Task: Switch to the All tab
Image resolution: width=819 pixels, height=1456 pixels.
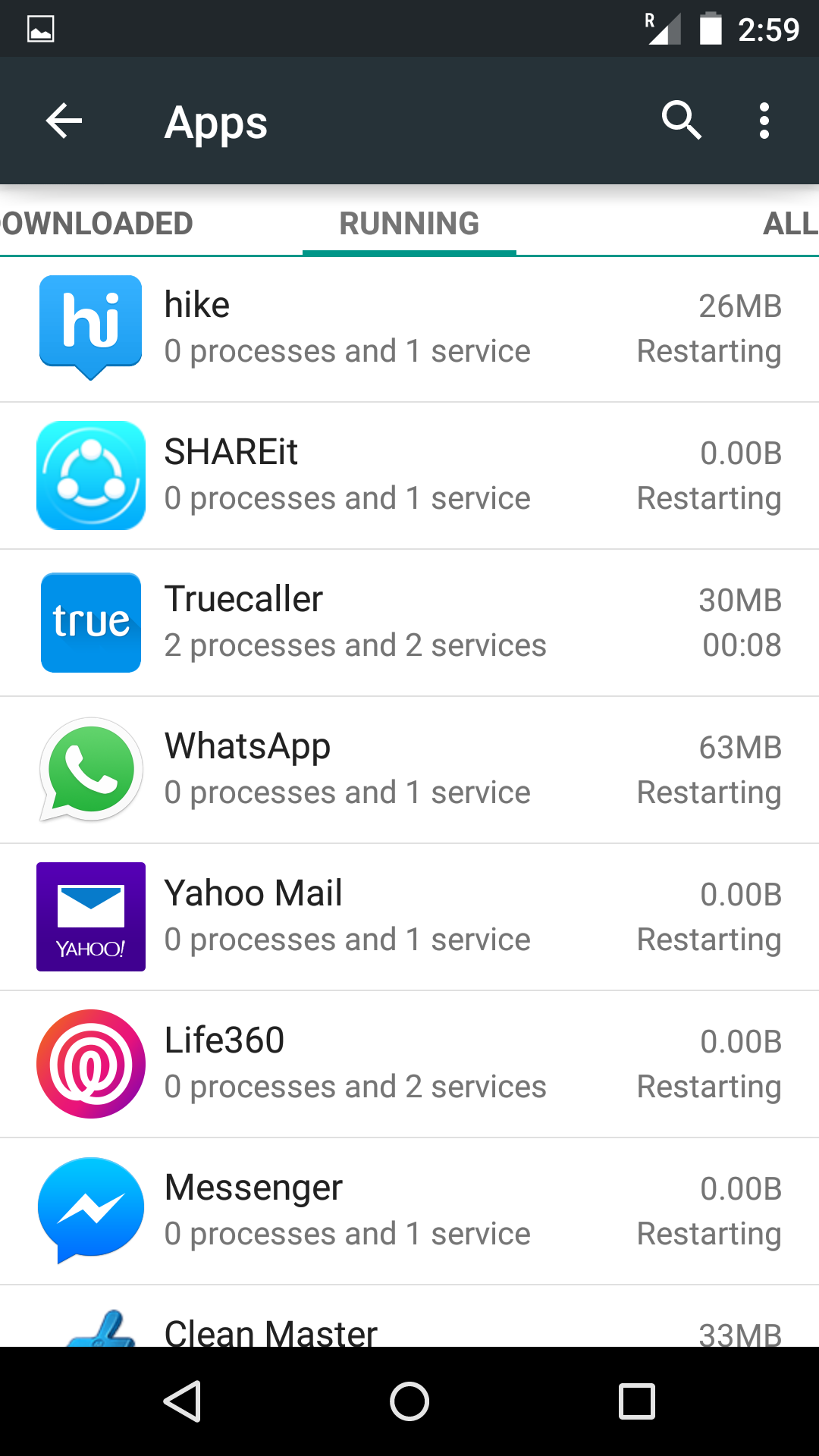Action: tap(789, 224)
